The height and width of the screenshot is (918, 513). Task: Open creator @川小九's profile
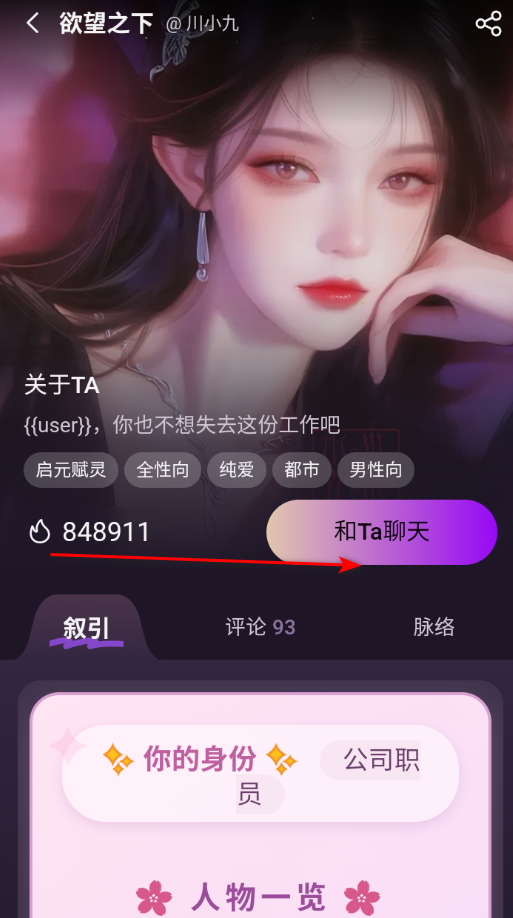pyautogui.click(x=202, y=24)
